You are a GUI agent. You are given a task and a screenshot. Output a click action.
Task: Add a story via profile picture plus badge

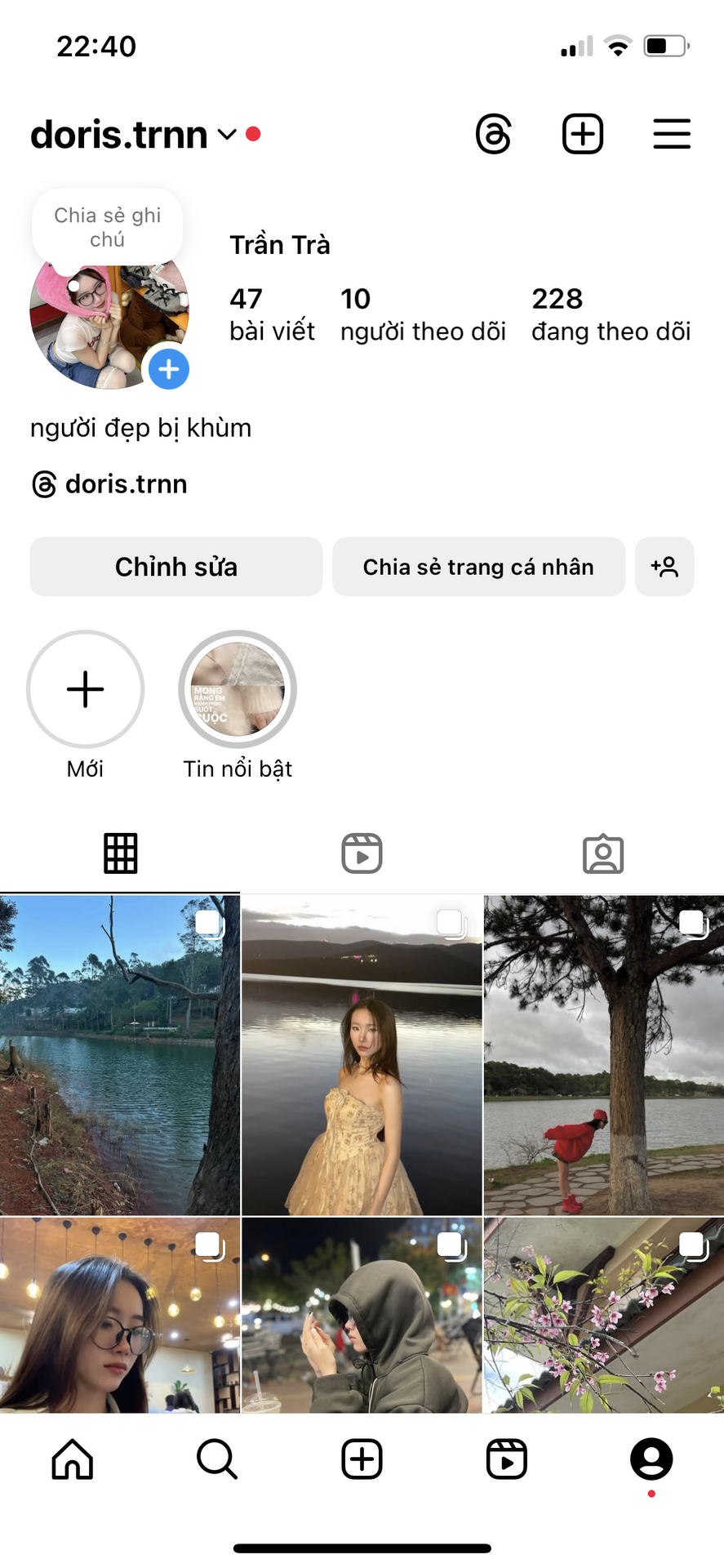point(169,369)
